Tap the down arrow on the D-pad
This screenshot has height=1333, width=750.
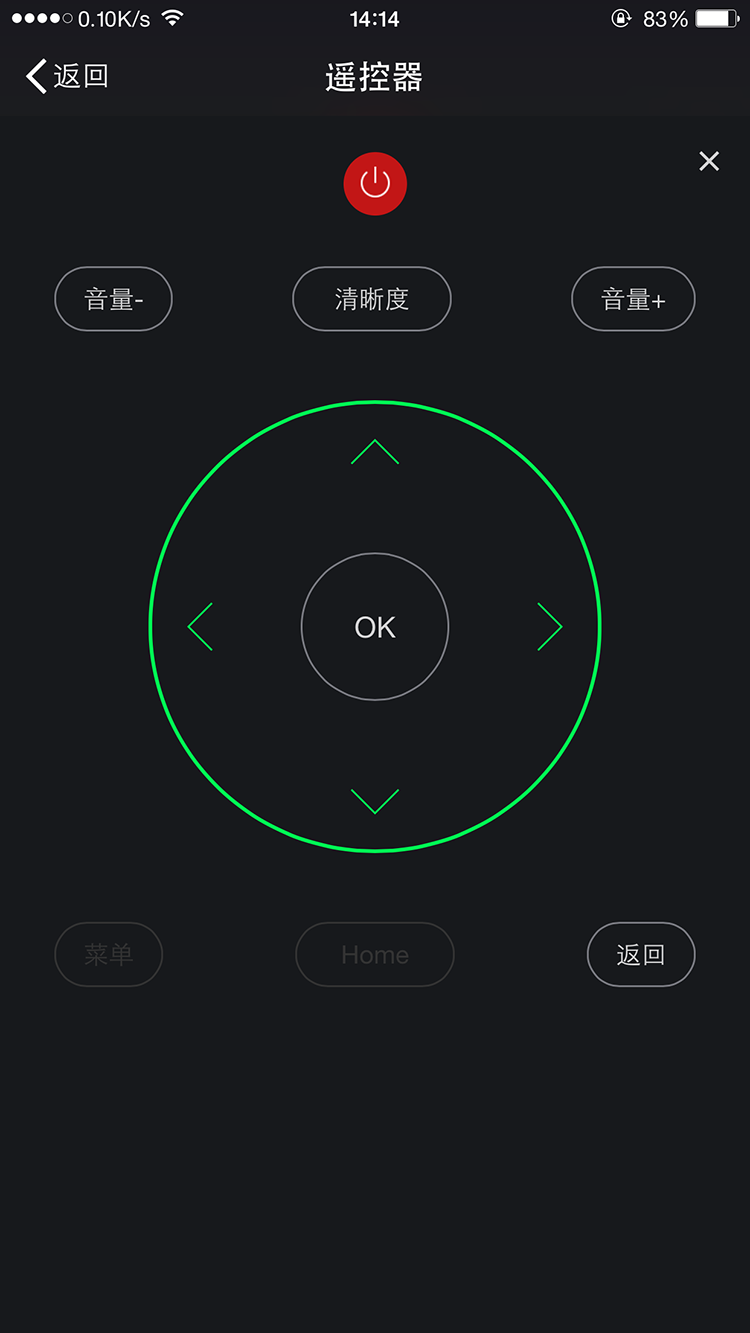pyautogui.click(x=375, y=800)
